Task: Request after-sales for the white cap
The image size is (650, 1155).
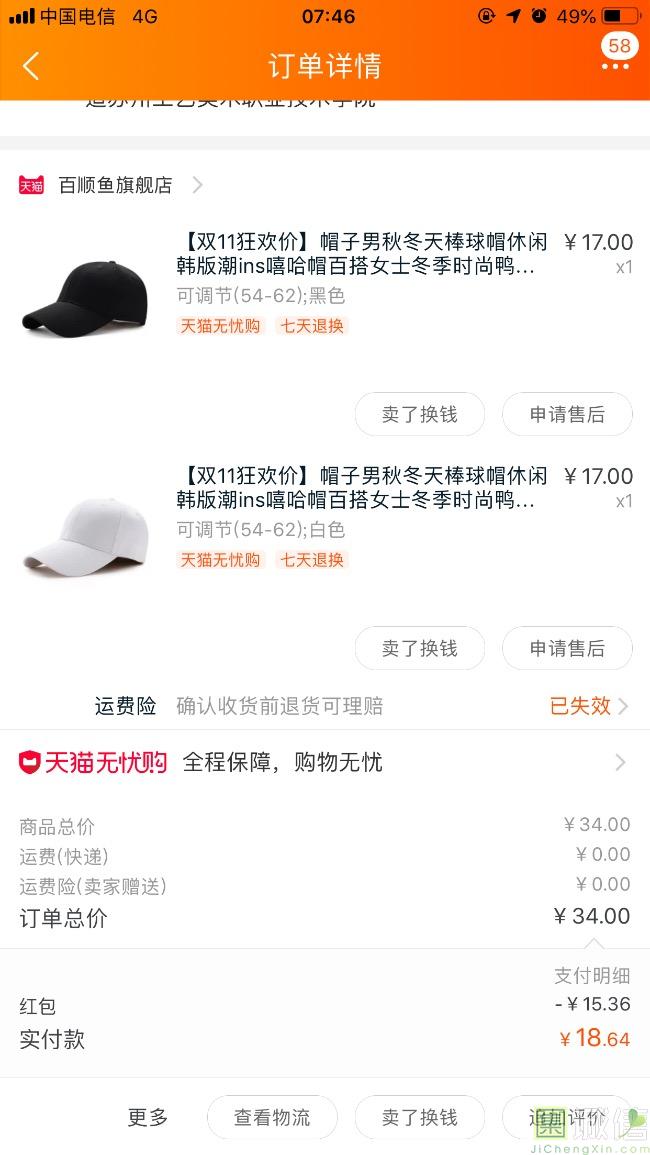Action: click(x=567, y=648)
